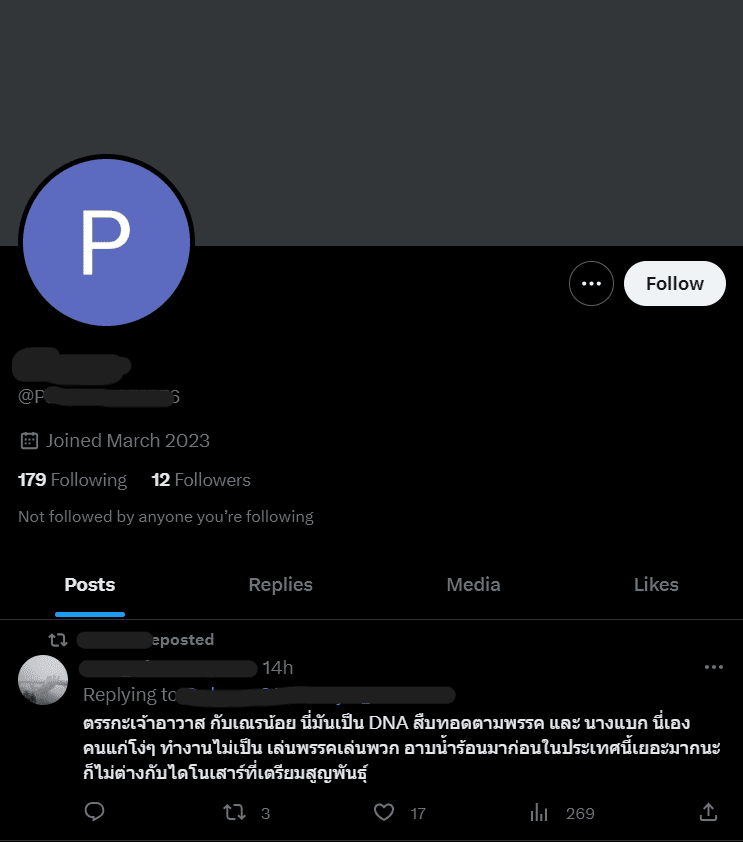
Task: Open the tweet author's avatar
Action: (x=43, y=681)
